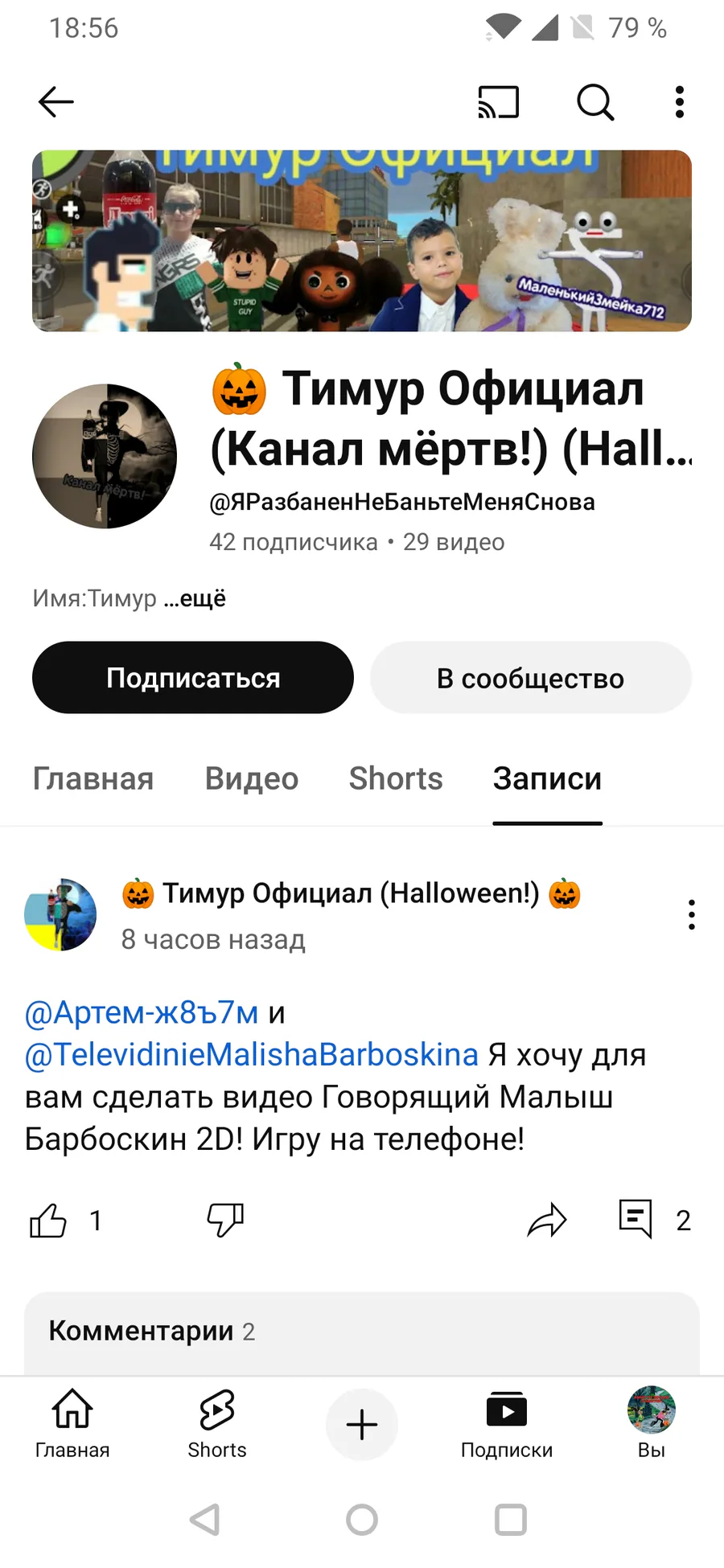Viewport: 724px width, 1568px height.
Task: Share the post via arrow icon
Action: pos(547,1221)
